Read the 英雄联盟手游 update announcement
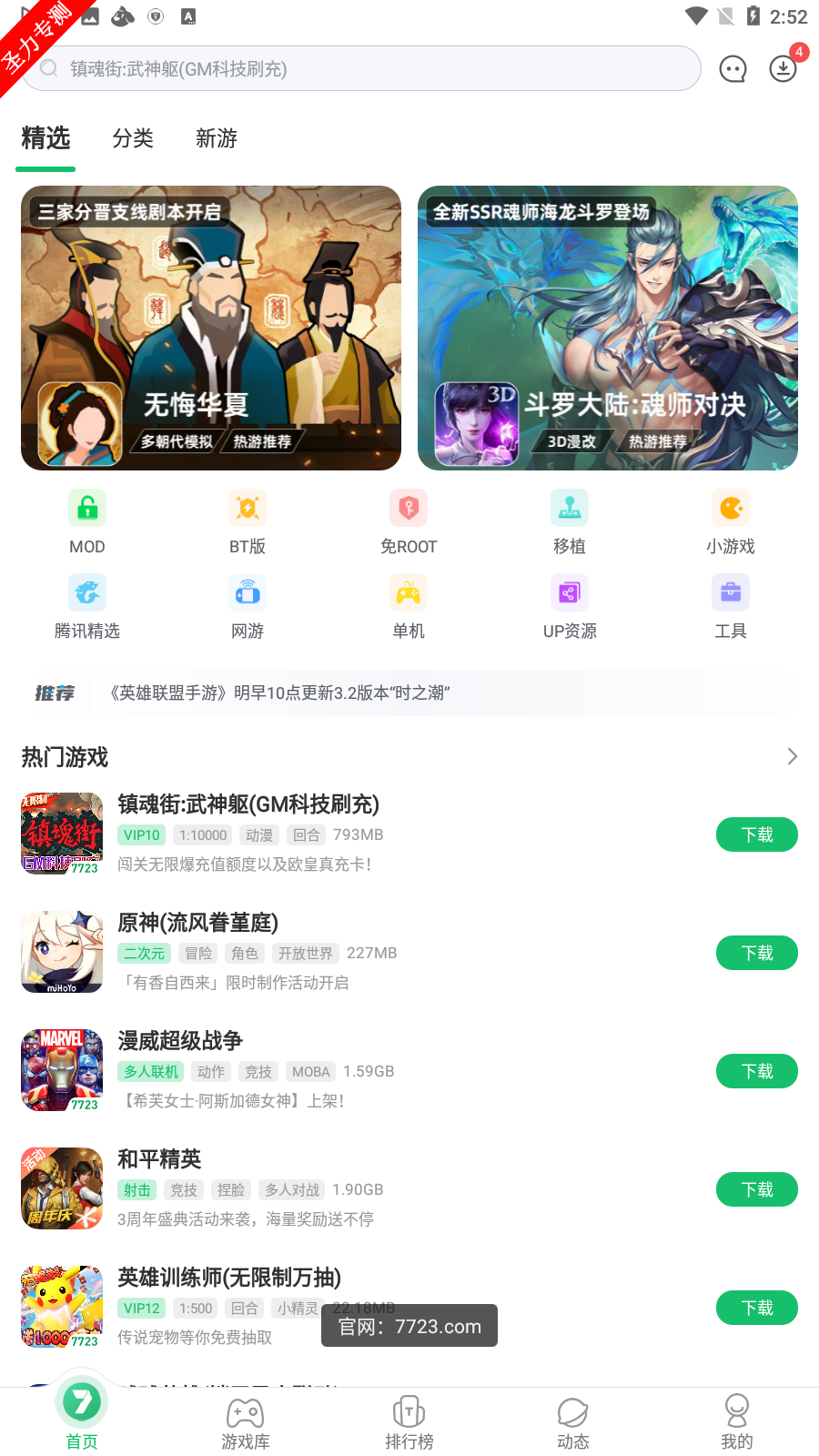Image resolution: width=819 pixels, height=1456 pixels. 278,693
